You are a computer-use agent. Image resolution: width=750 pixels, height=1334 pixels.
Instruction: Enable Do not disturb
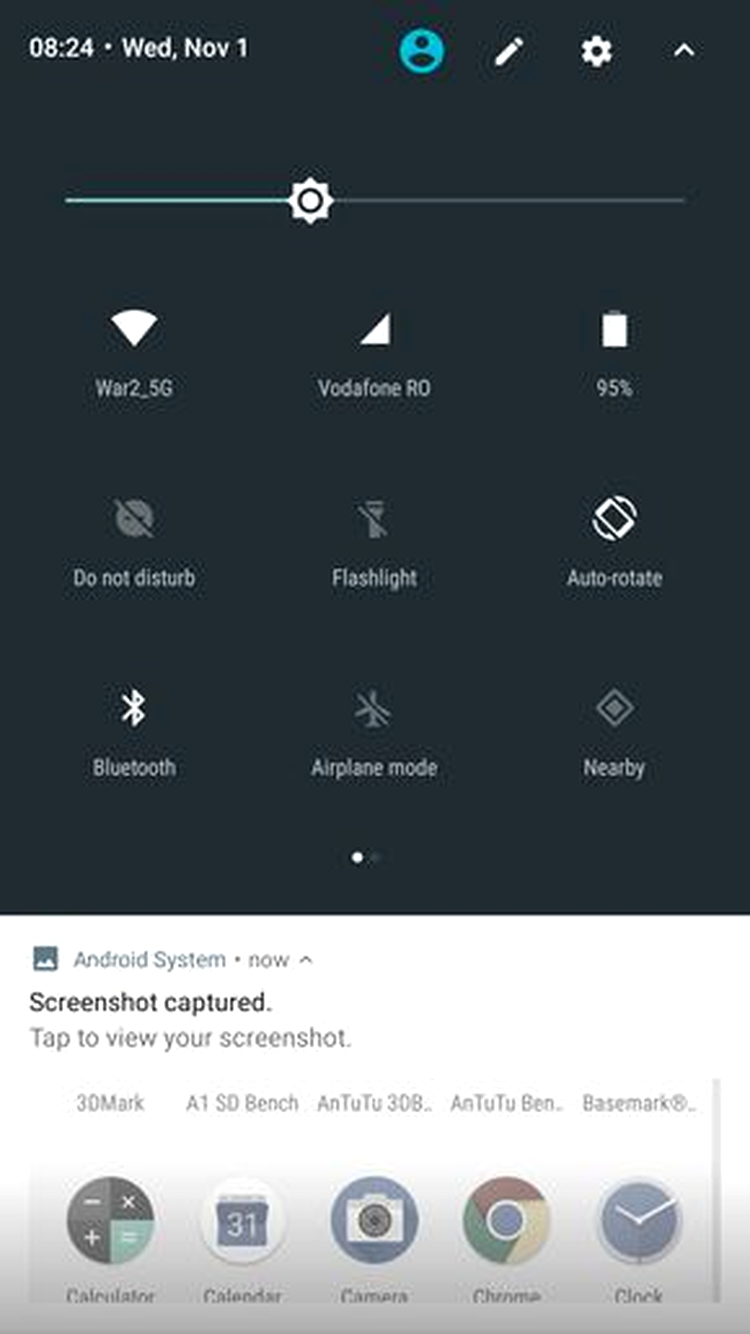pyautogui.click(x=134, y=542)
